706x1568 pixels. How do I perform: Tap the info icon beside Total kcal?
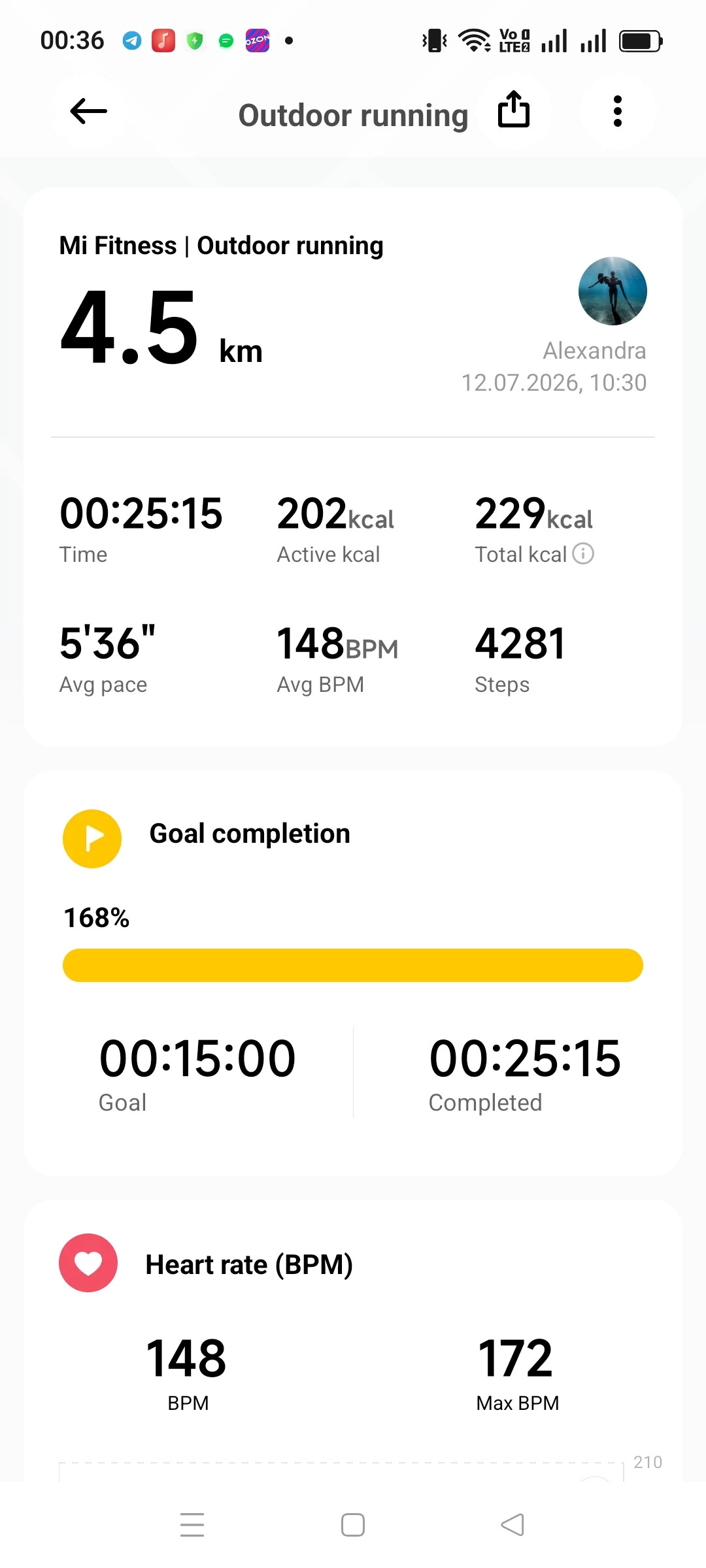583,553
